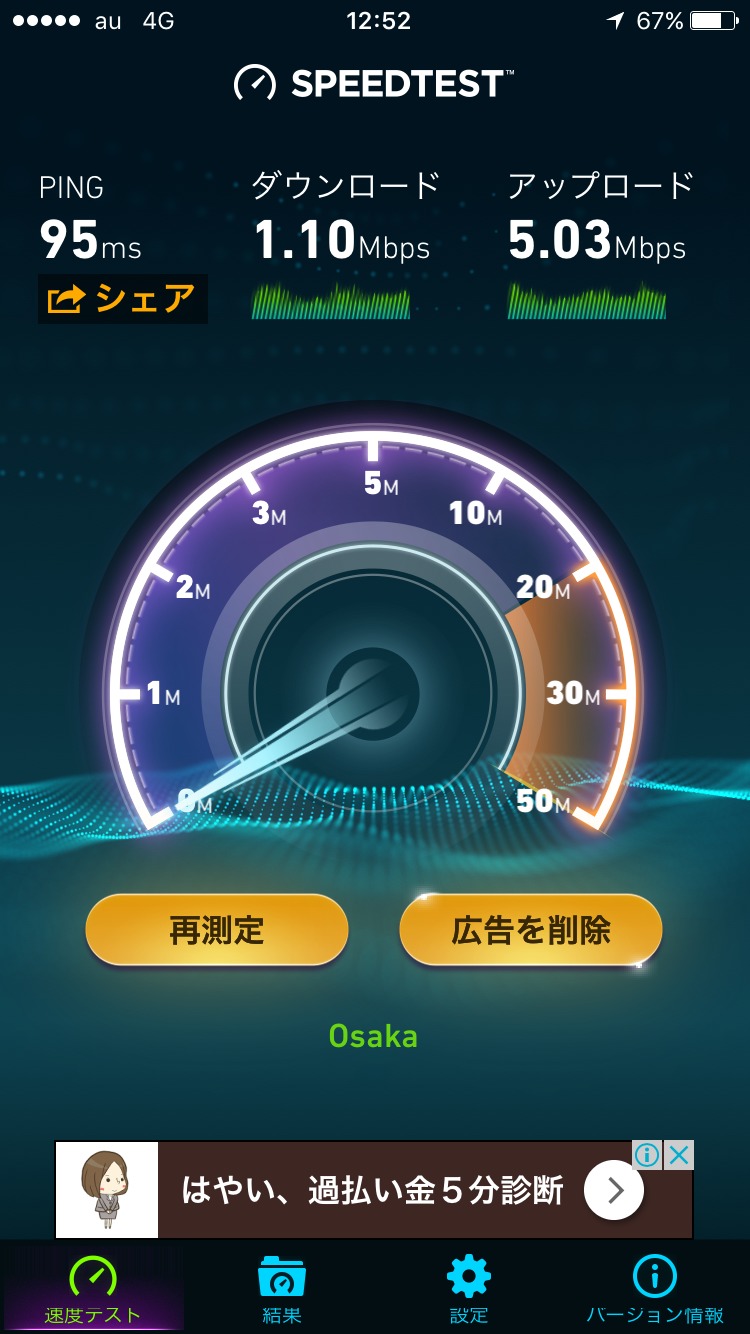Image resolution: width=750 pixels, height=1334 pixels.
Task: Tap 広告を削除 to remove ads
Action: pyautogui.click(x=530, y=930)
